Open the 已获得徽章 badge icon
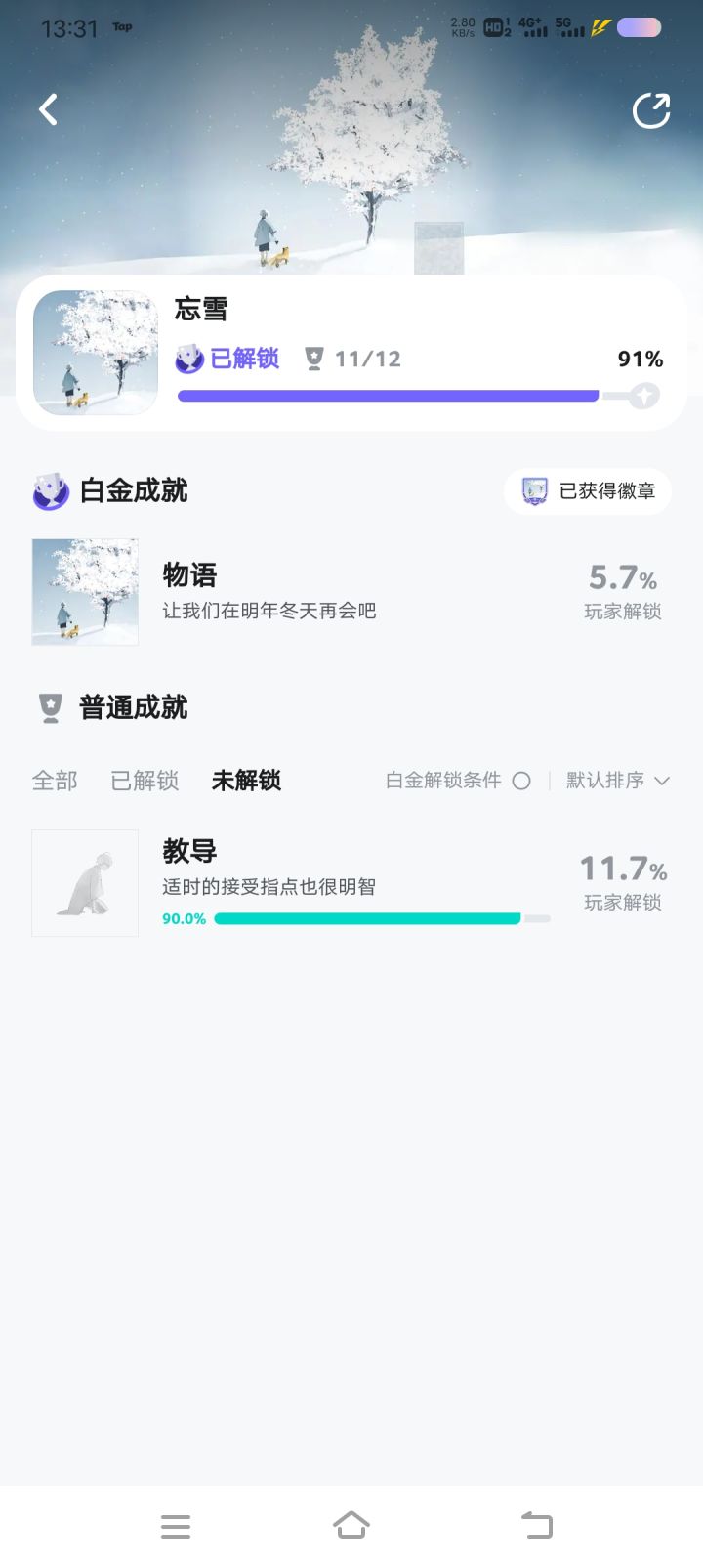This screenshot has height=1568, width=703. click(x=533, y=490)
